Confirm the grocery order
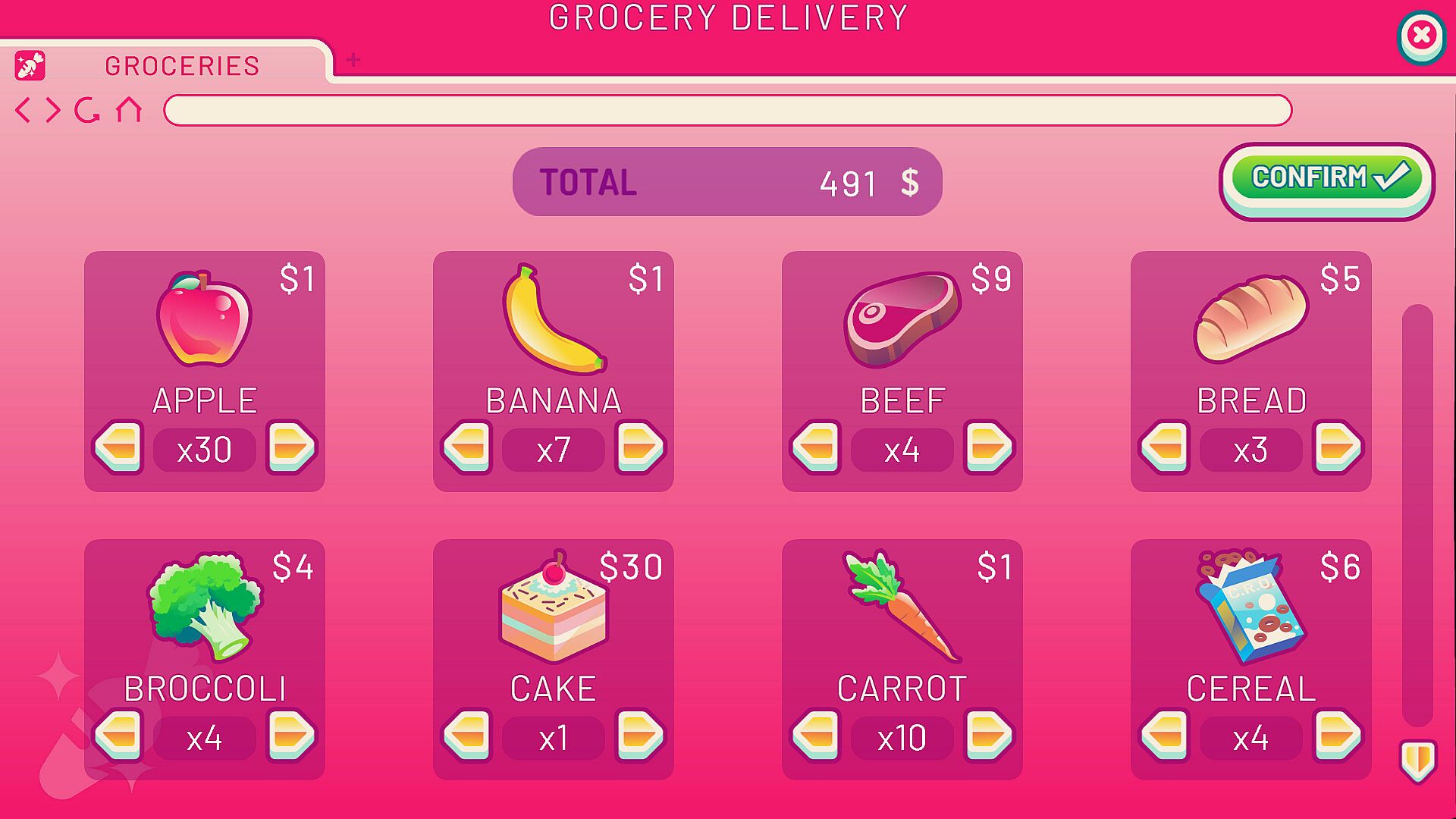Viewport: 1456px width, 819px height. click(x=1326, y=179)
